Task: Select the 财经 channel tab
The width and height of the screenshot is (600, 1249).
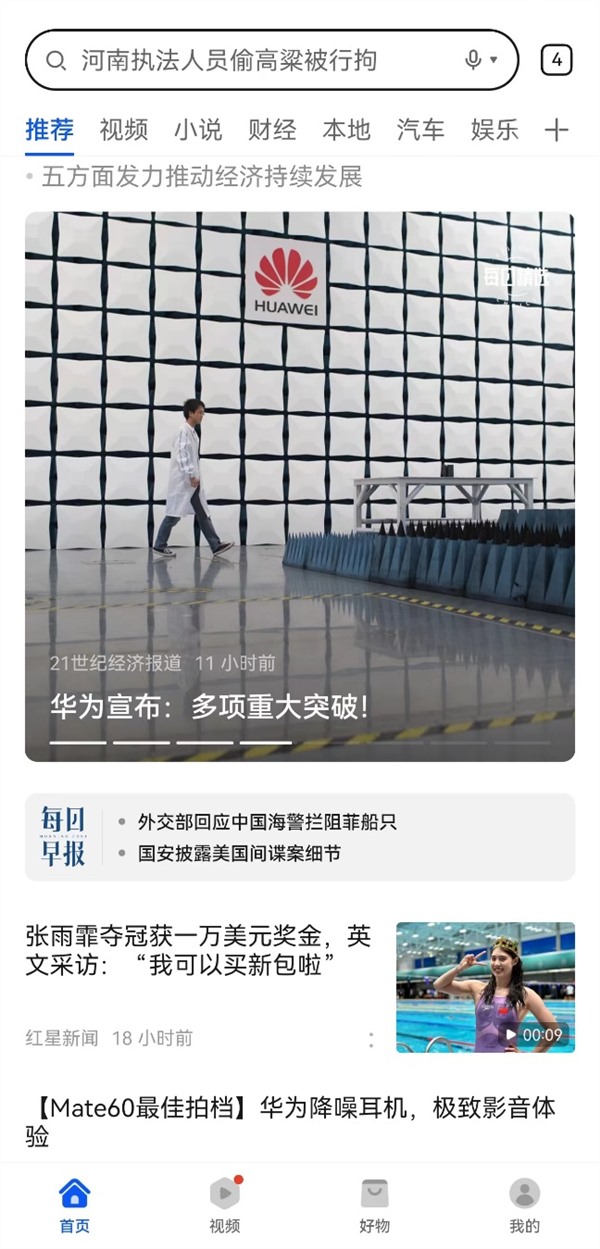Action: [272, 129]
